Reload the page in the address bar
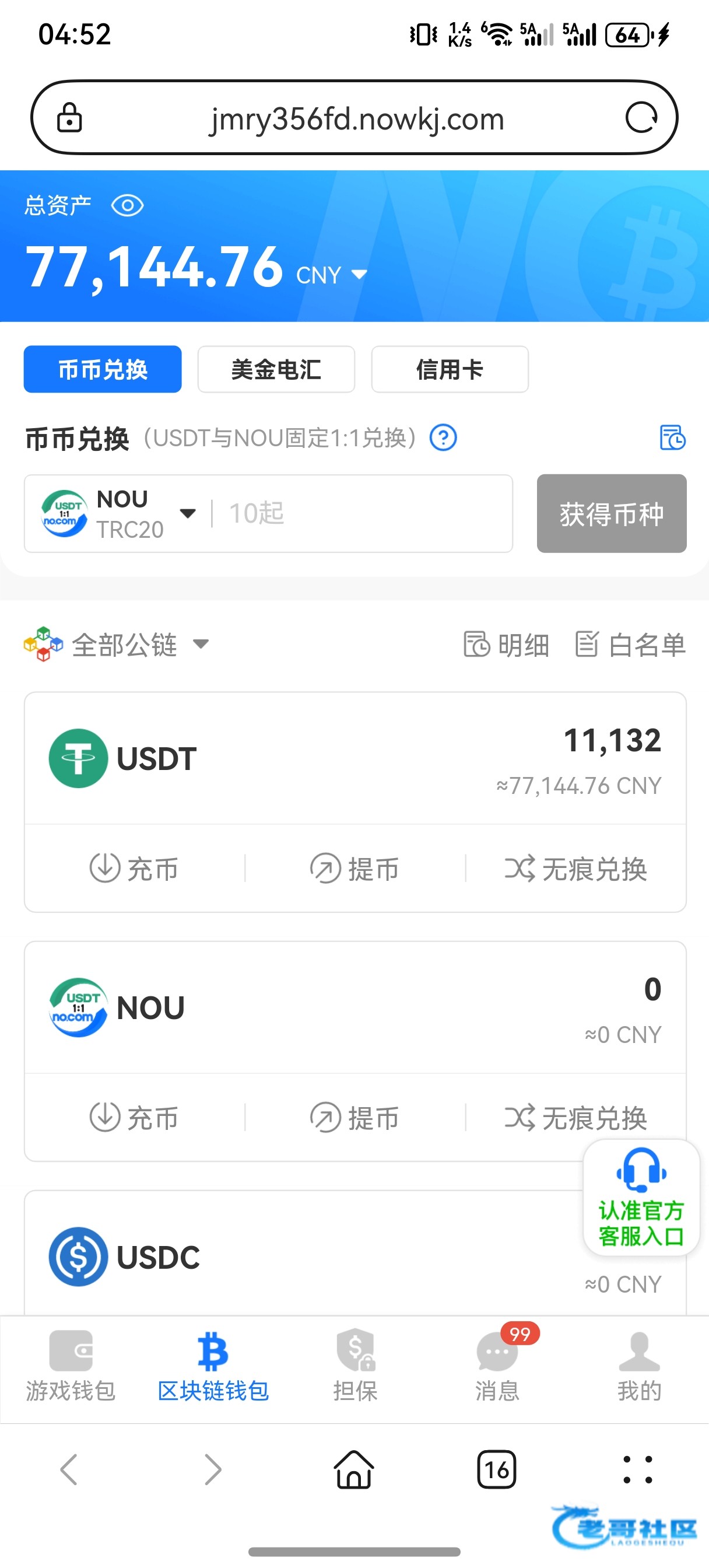This screenshot has height=1568, width=709. (641, 117)
